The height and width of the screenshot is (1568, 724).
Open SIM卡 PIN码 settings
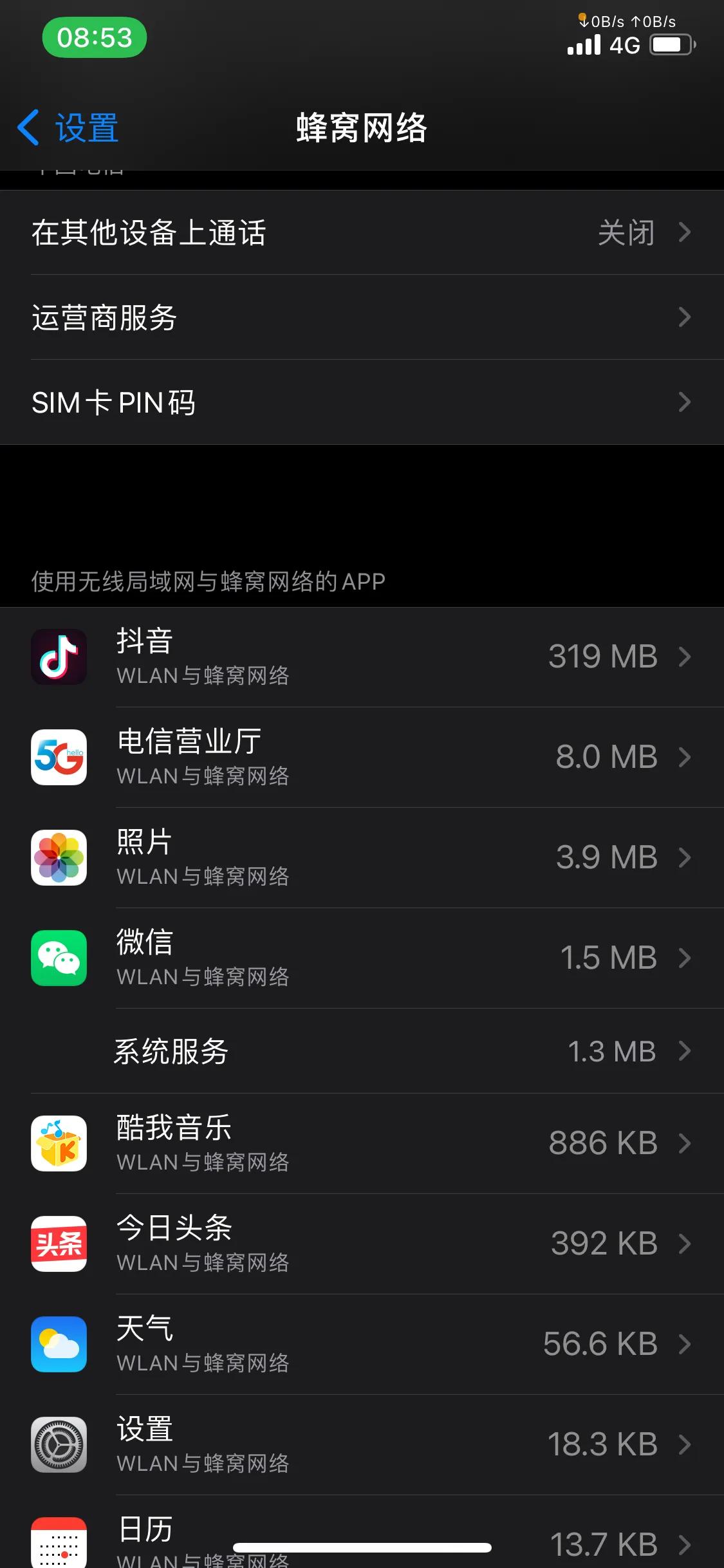click(362, 402)
